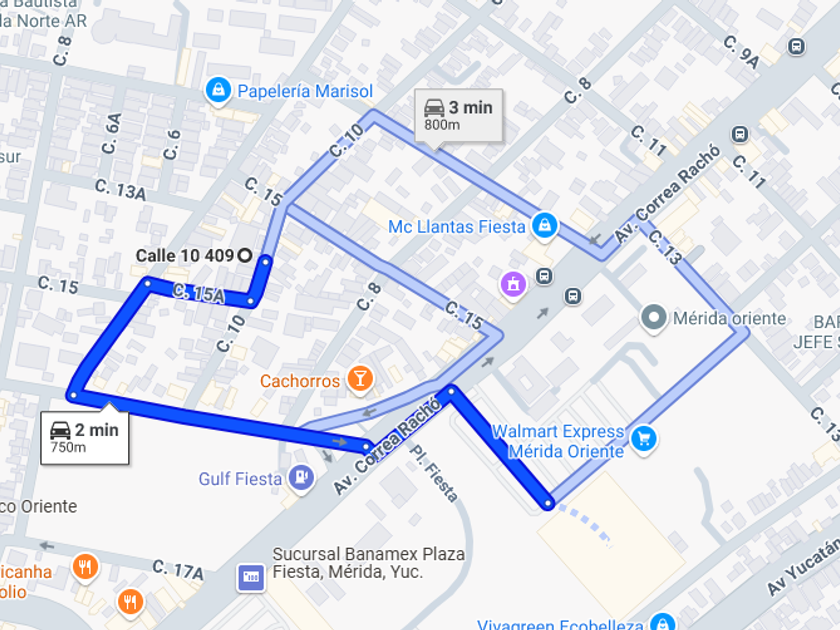This screenshot has height=630, width=840.
Task: Open the Sucursal Banamex Plaza Fiesta marker
Action: point(250,577)
